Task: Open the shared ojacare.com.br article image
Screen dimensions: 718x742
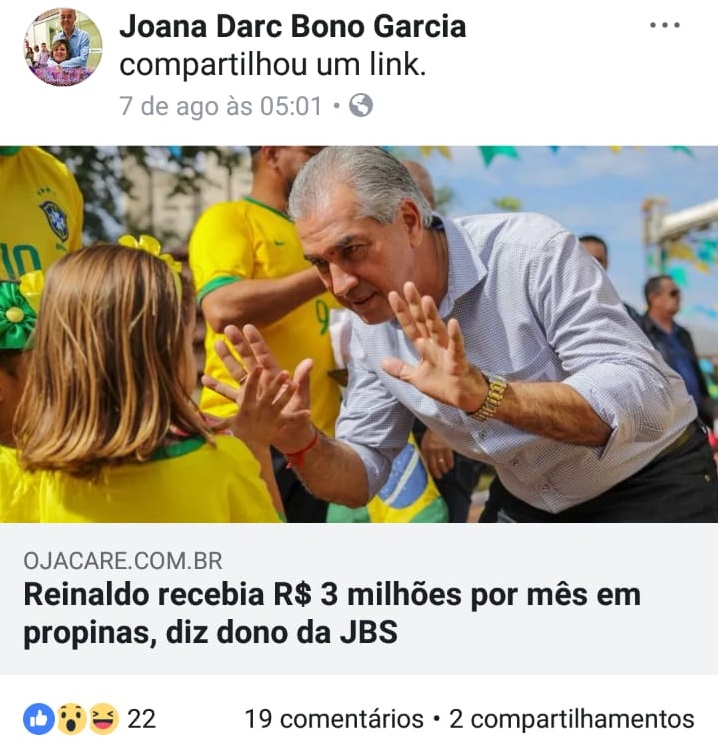Action: click(359, 334)
